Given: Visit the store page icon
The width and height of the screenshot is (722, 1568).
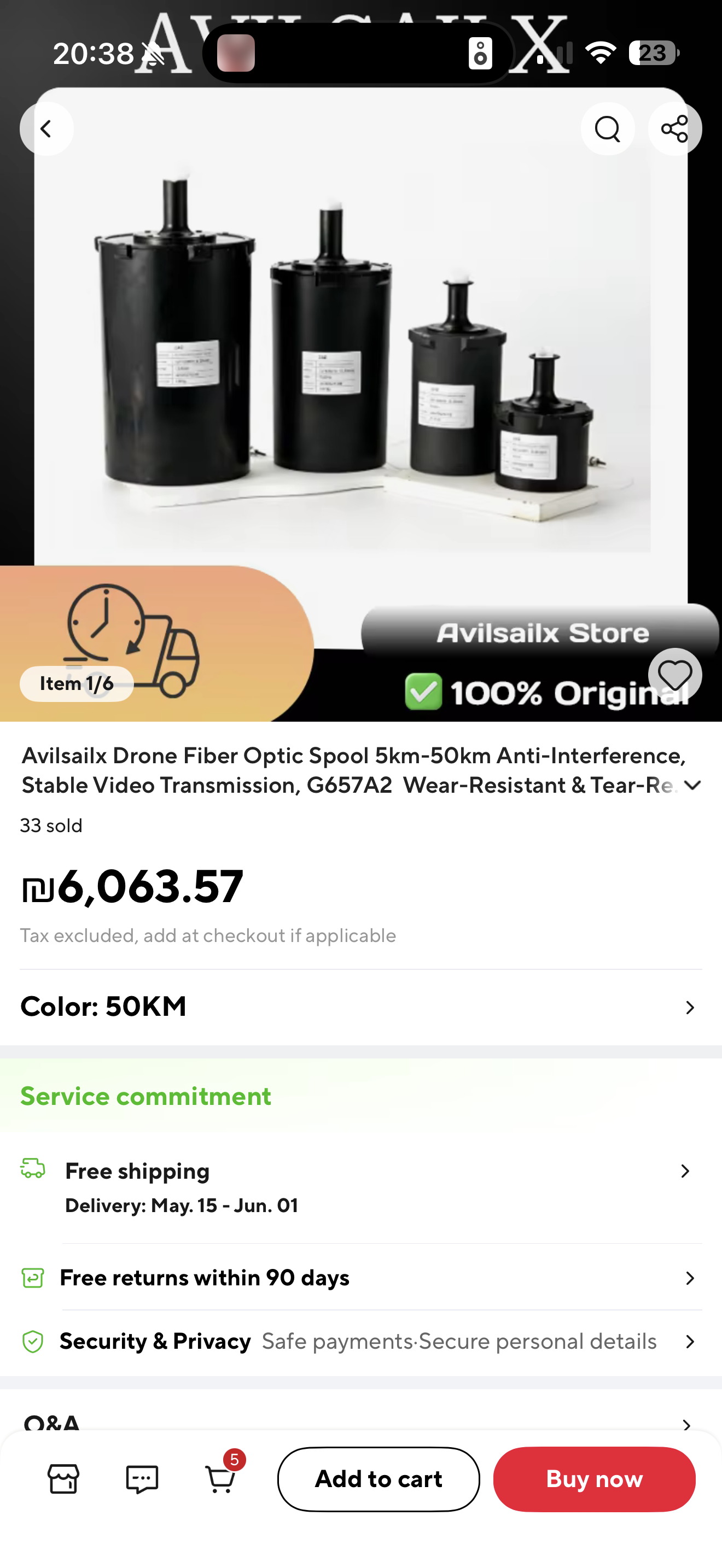Looking at the screenshot, I should pos(63,1479).
